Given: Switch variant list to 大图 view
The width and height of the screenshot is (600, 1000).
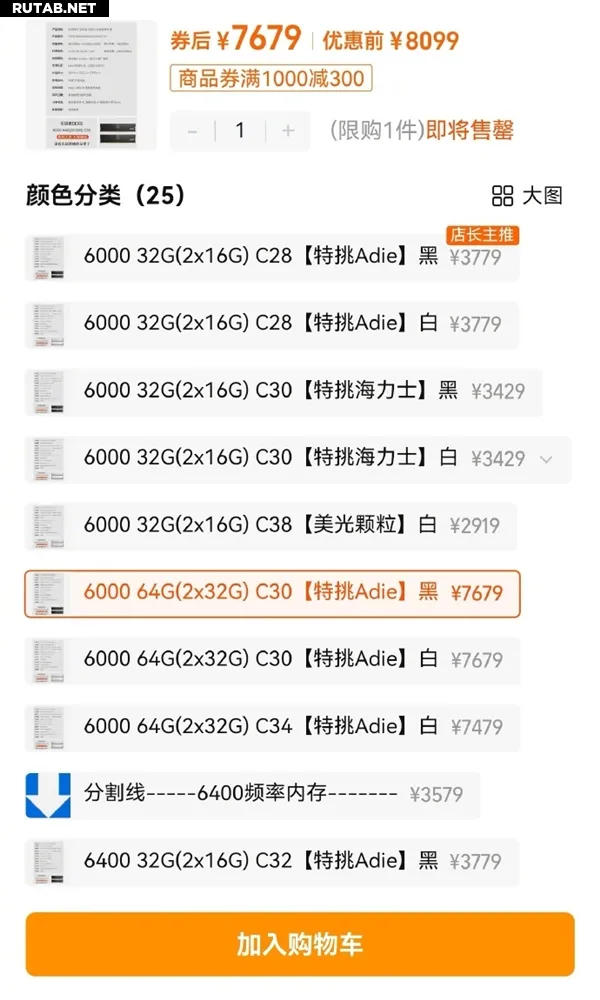Looking at the screenshot, I should [x=527, y=195].
